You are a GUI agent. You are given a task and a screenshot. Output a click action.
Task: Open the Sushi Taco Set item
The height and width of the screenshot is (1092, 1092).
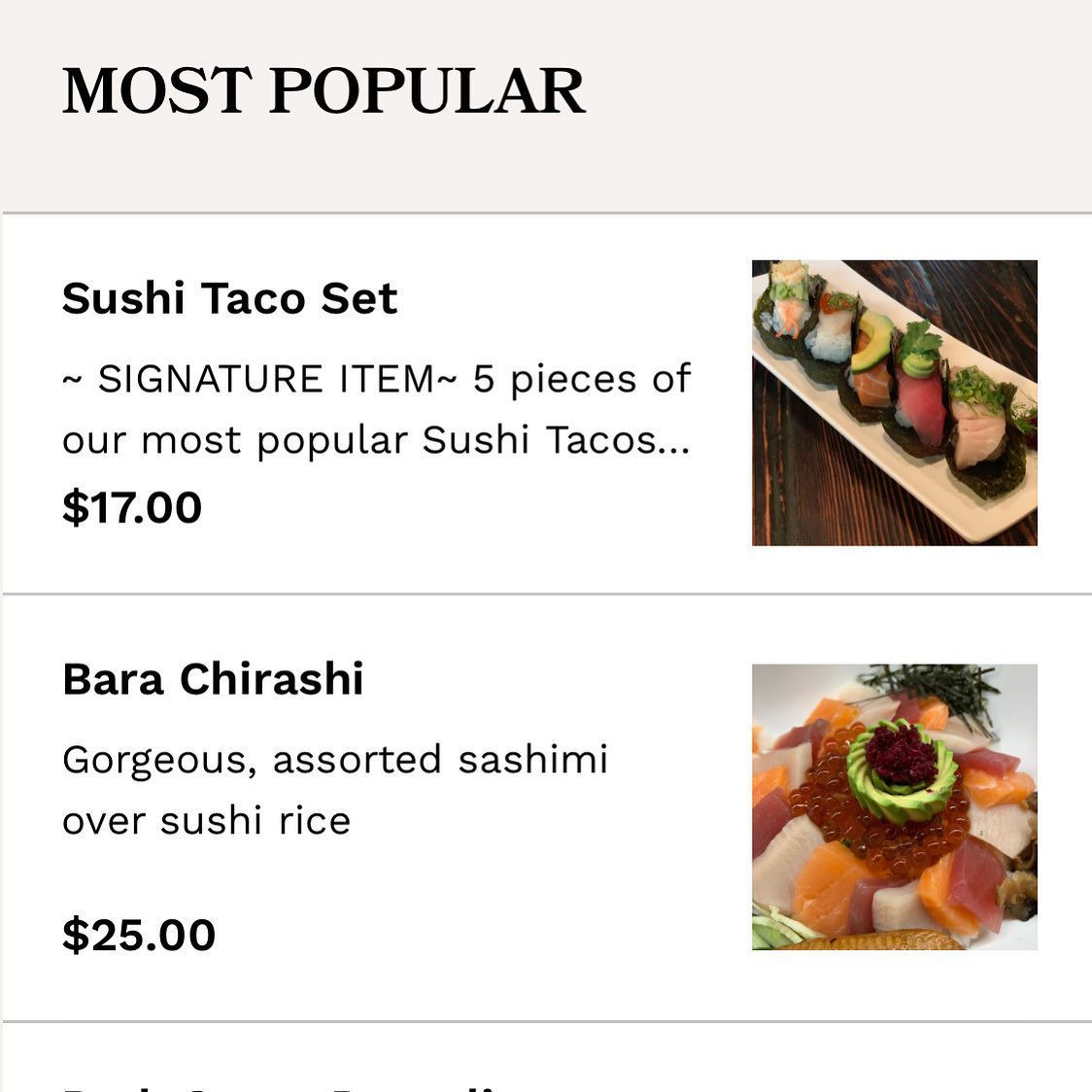pos(230,298)
